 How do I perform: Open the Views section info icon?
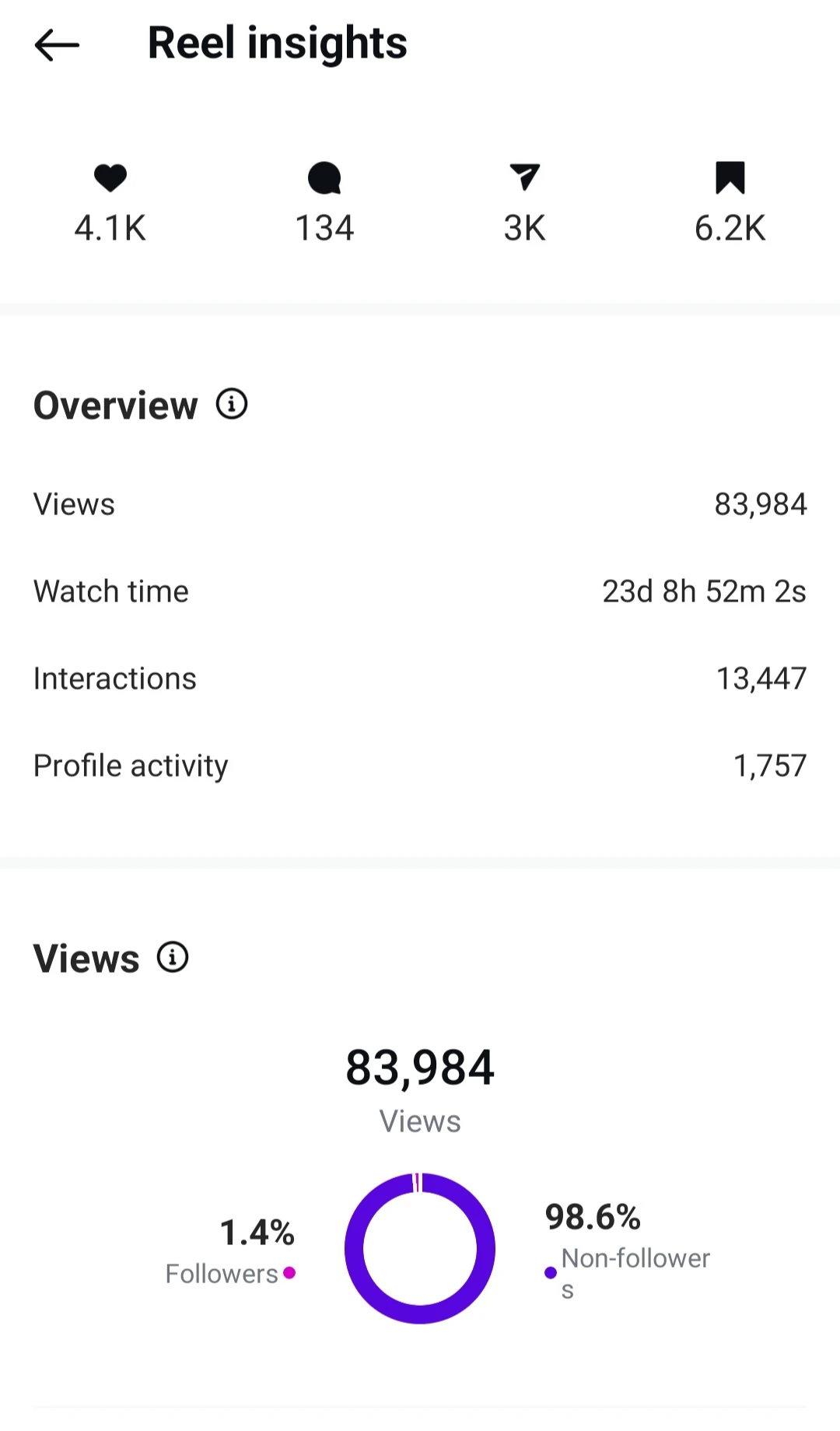(173, 957)
